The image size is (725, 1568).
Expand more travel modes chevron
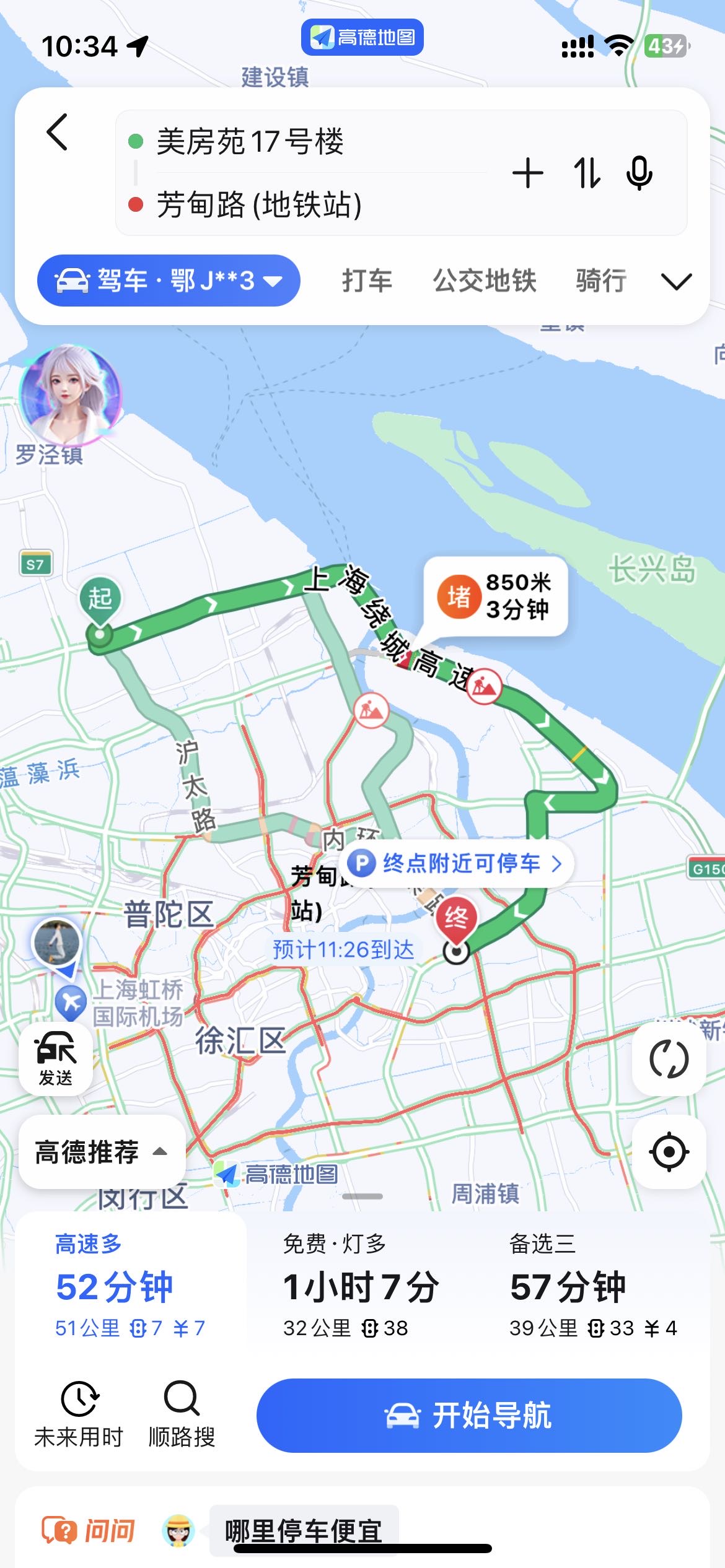(676, 282)
